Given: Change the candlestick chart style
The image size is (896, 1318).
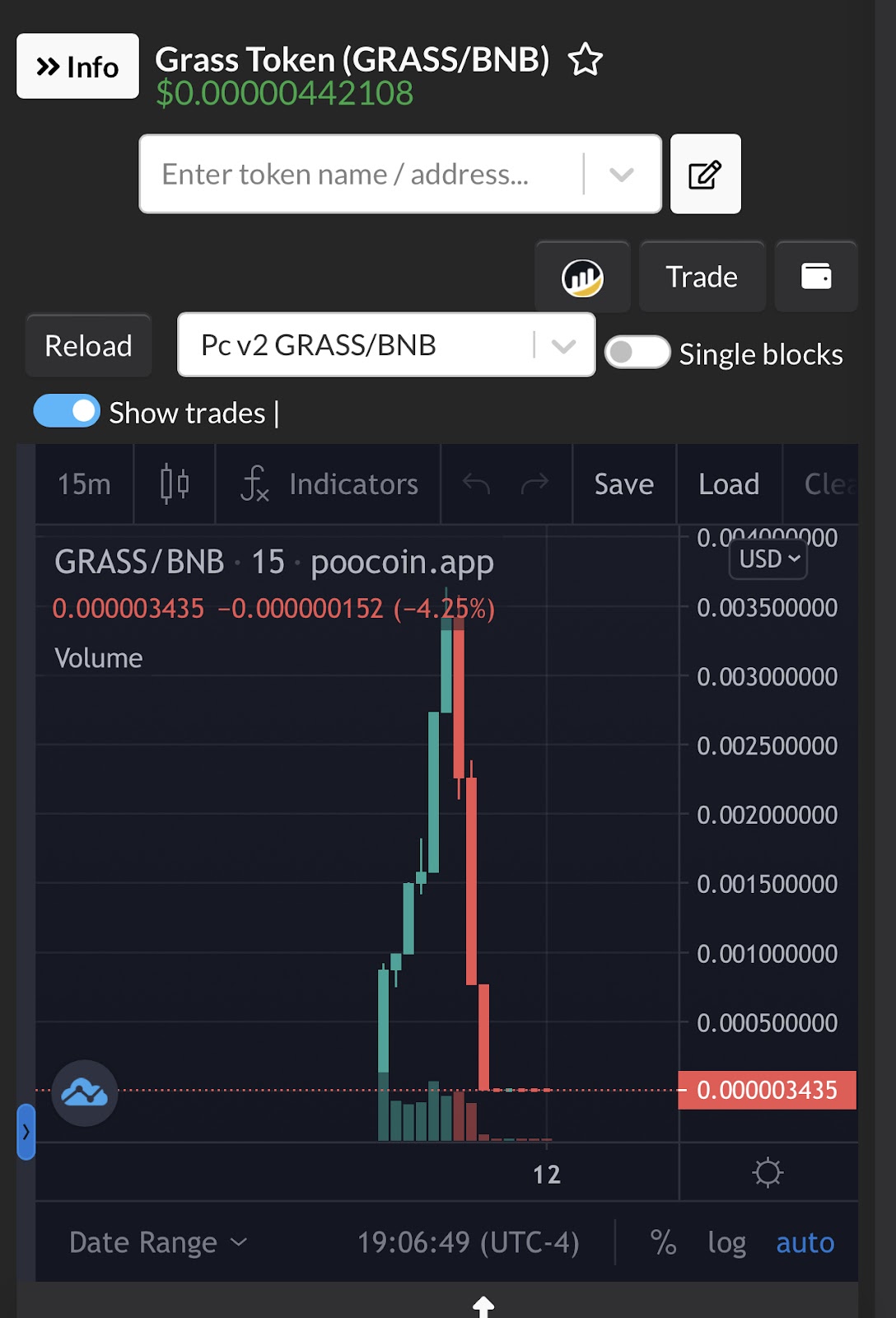Looking at the screenshot, I should point(175,484).
